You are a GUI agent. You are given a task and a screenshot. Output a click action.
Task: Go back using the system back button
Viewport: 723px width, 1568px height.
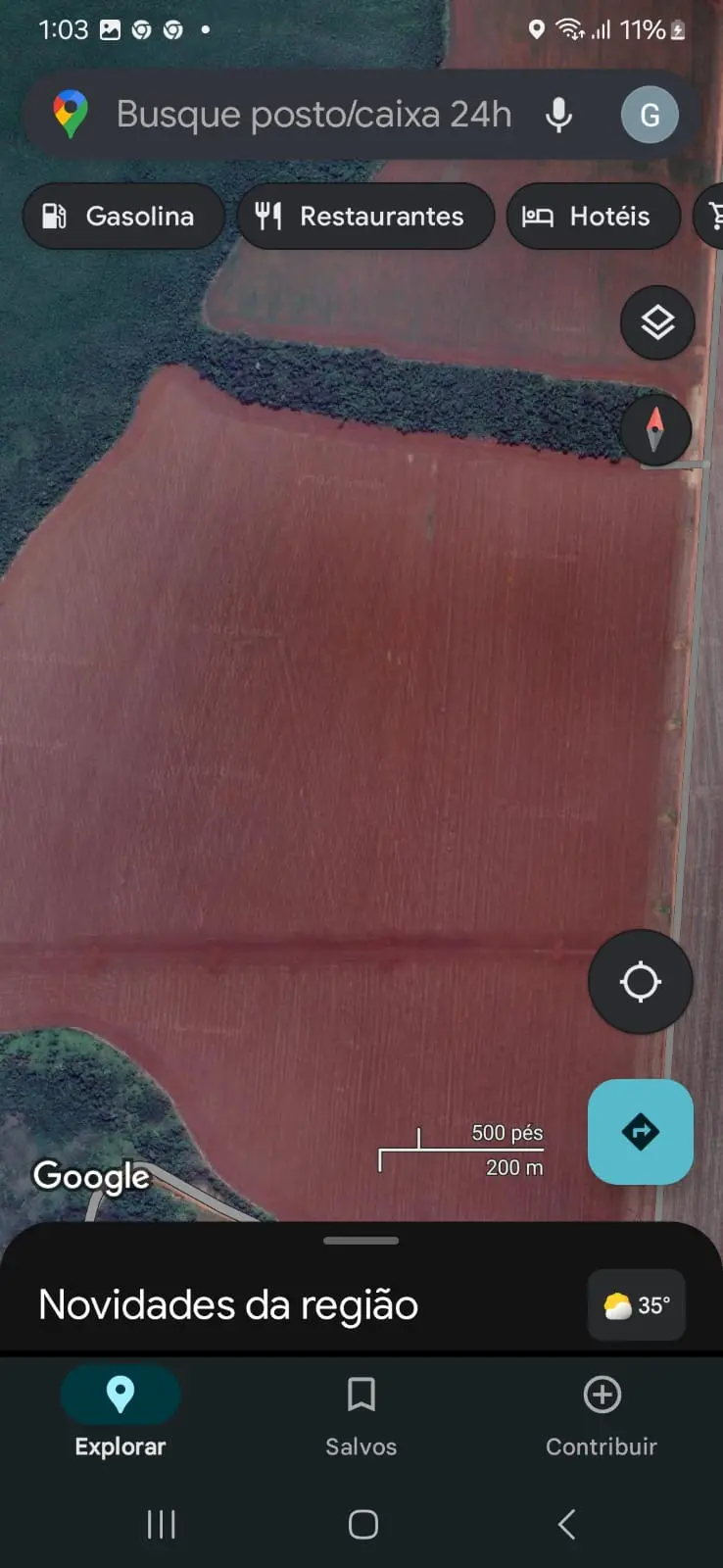566,1524
